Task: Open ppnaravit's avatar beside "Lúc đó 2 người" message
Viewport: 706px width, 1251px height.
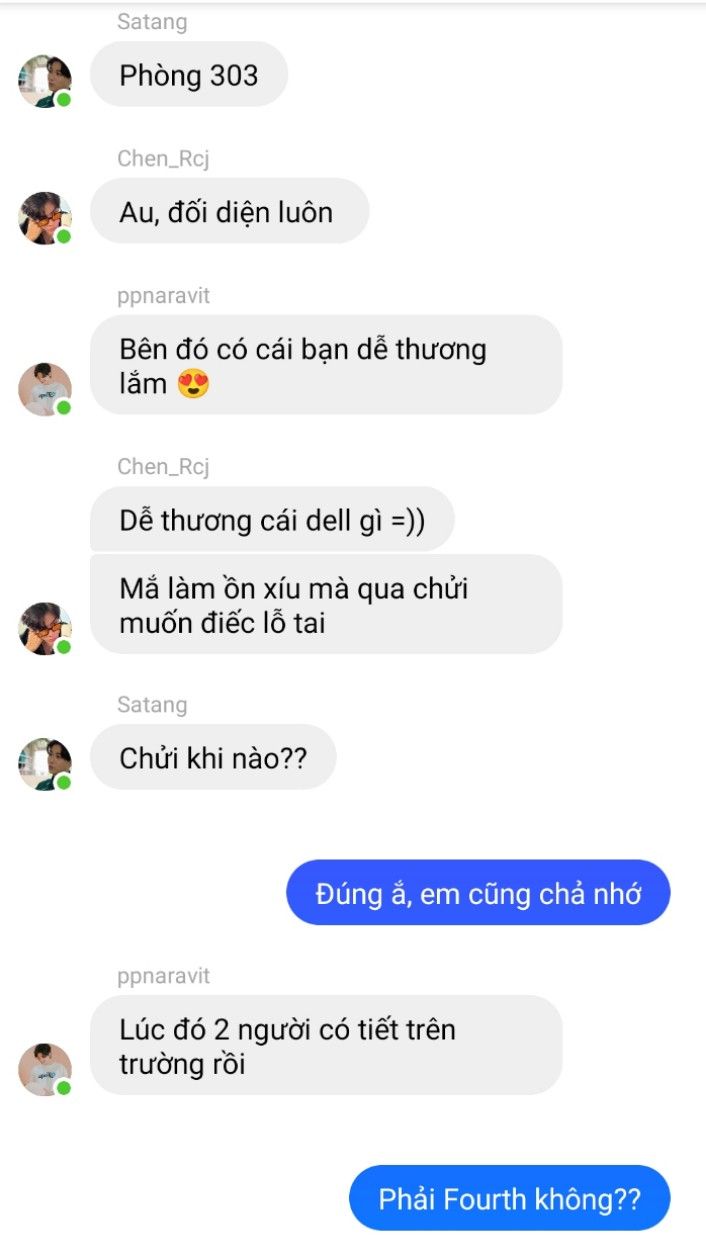Action: (45, 1069)
